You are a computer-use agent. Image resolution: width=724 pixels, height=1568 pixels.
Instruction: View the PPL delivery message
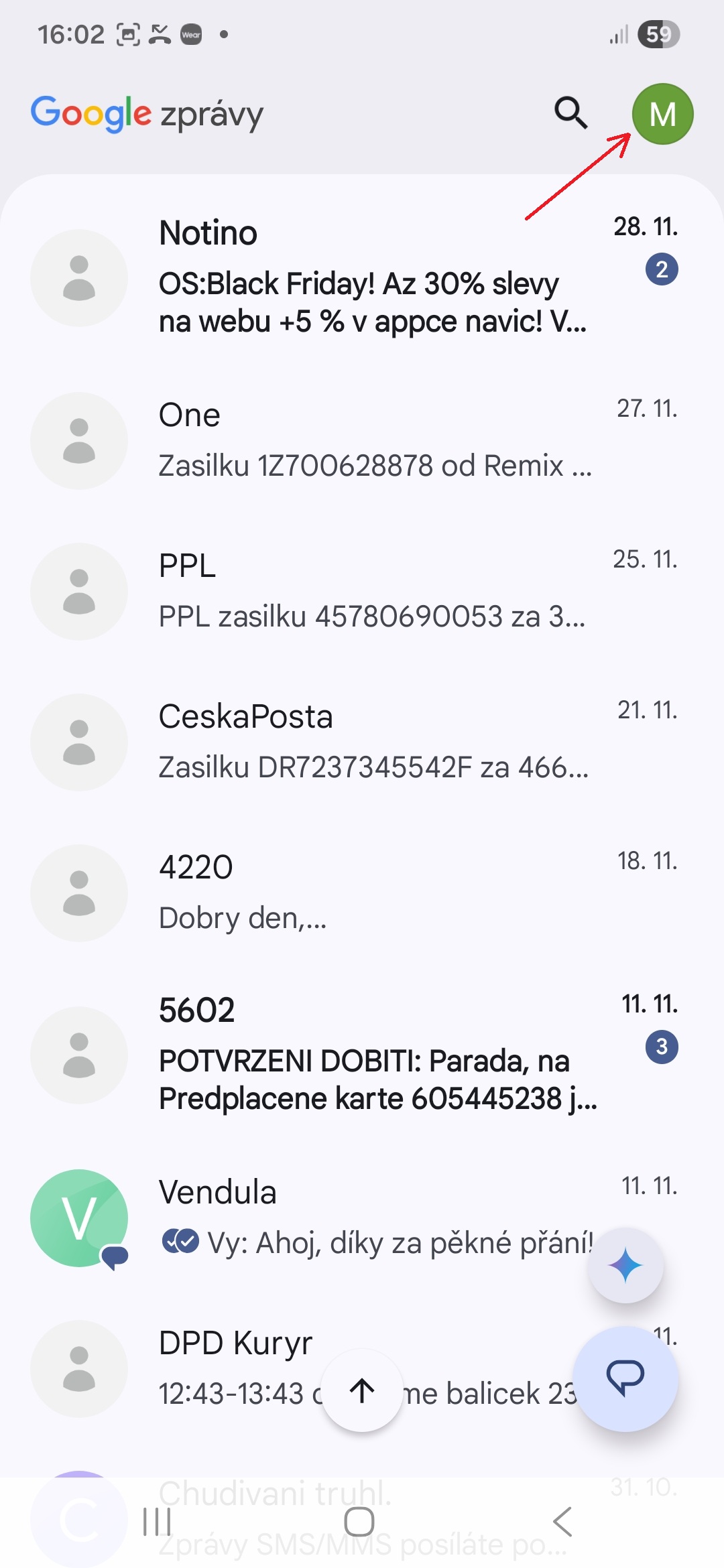coord(372,591)
